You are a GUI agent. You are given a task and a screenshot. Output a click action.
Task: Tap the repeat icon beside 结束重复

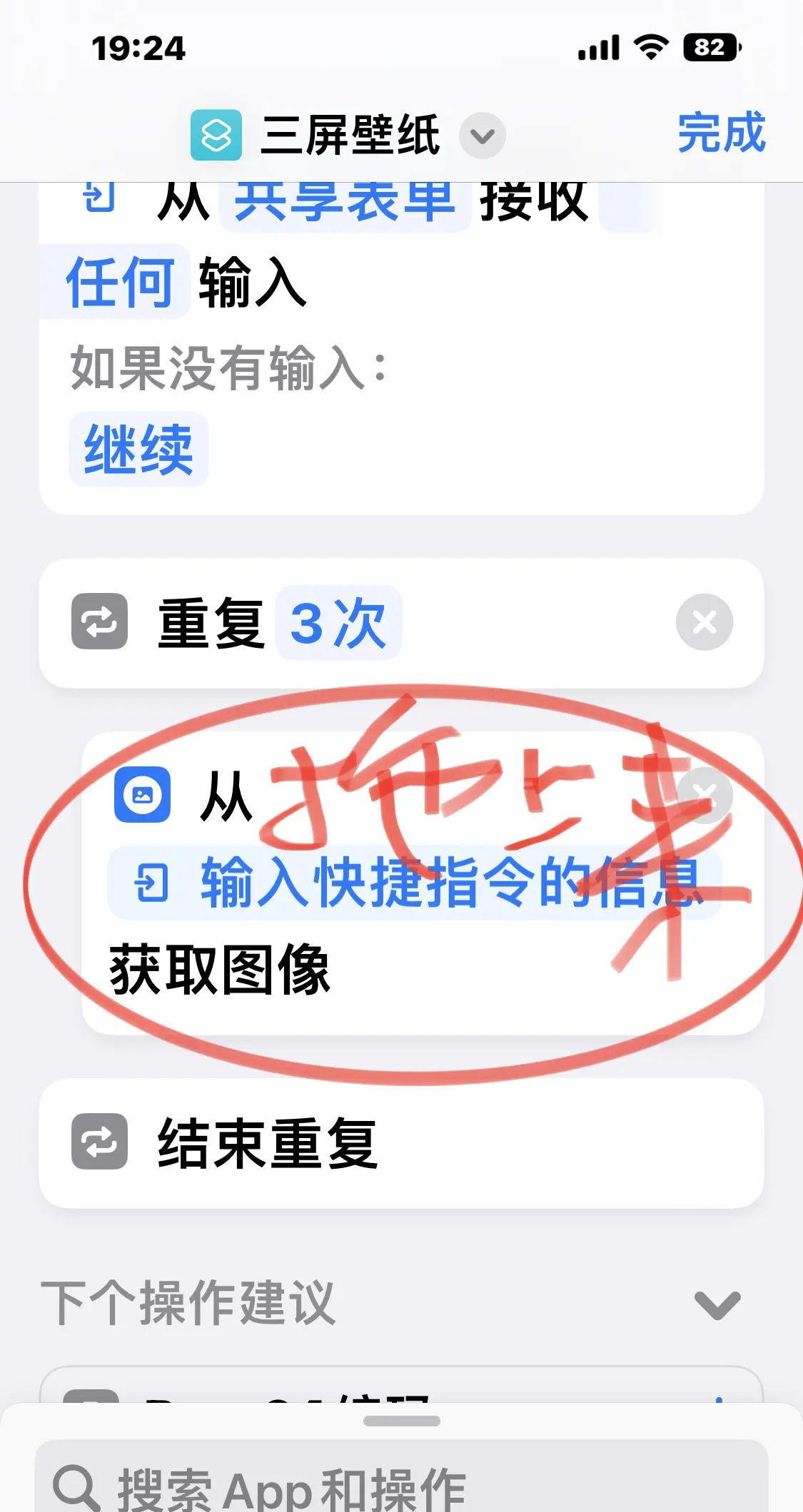click(x=100, y=1142)
